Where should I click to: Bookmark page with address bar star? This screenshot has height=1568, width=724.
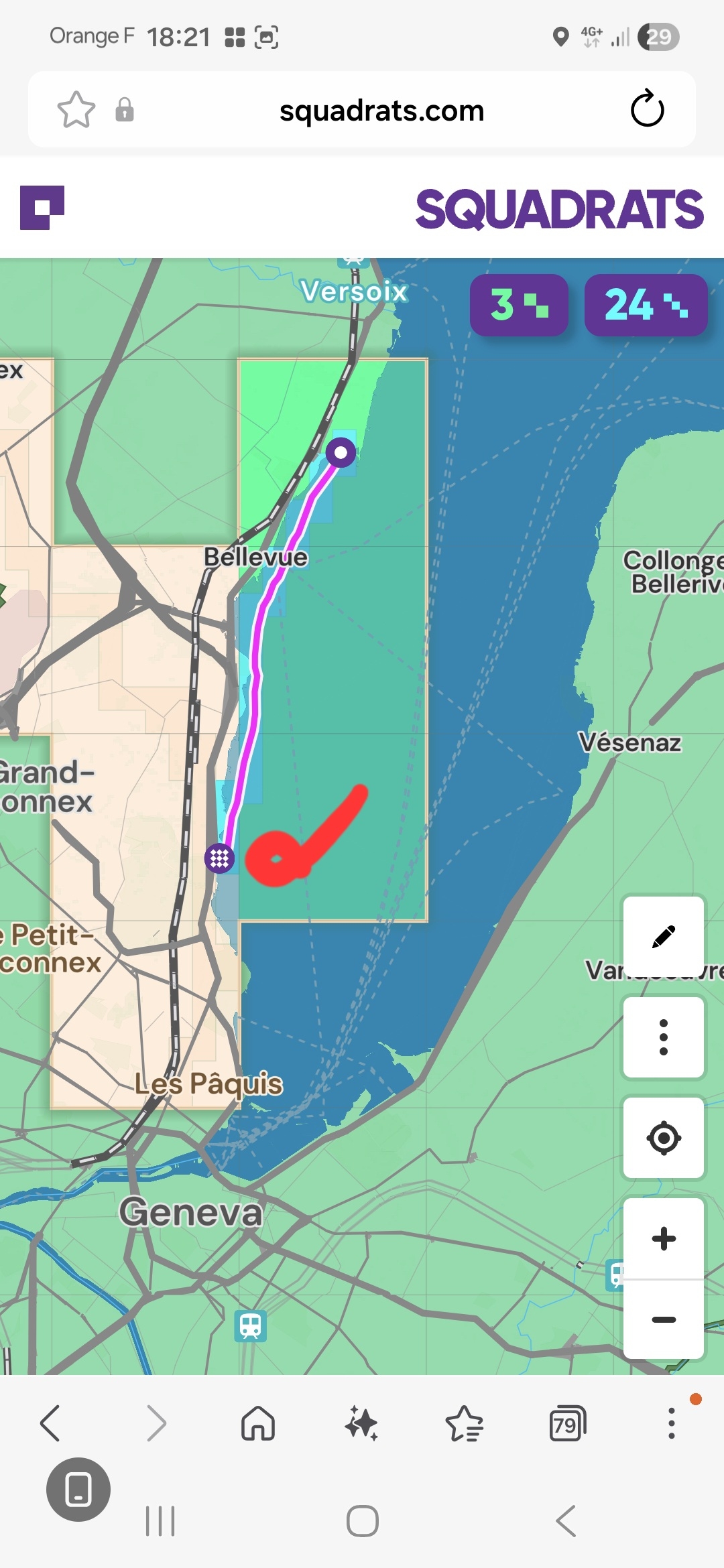pos(76,110)
